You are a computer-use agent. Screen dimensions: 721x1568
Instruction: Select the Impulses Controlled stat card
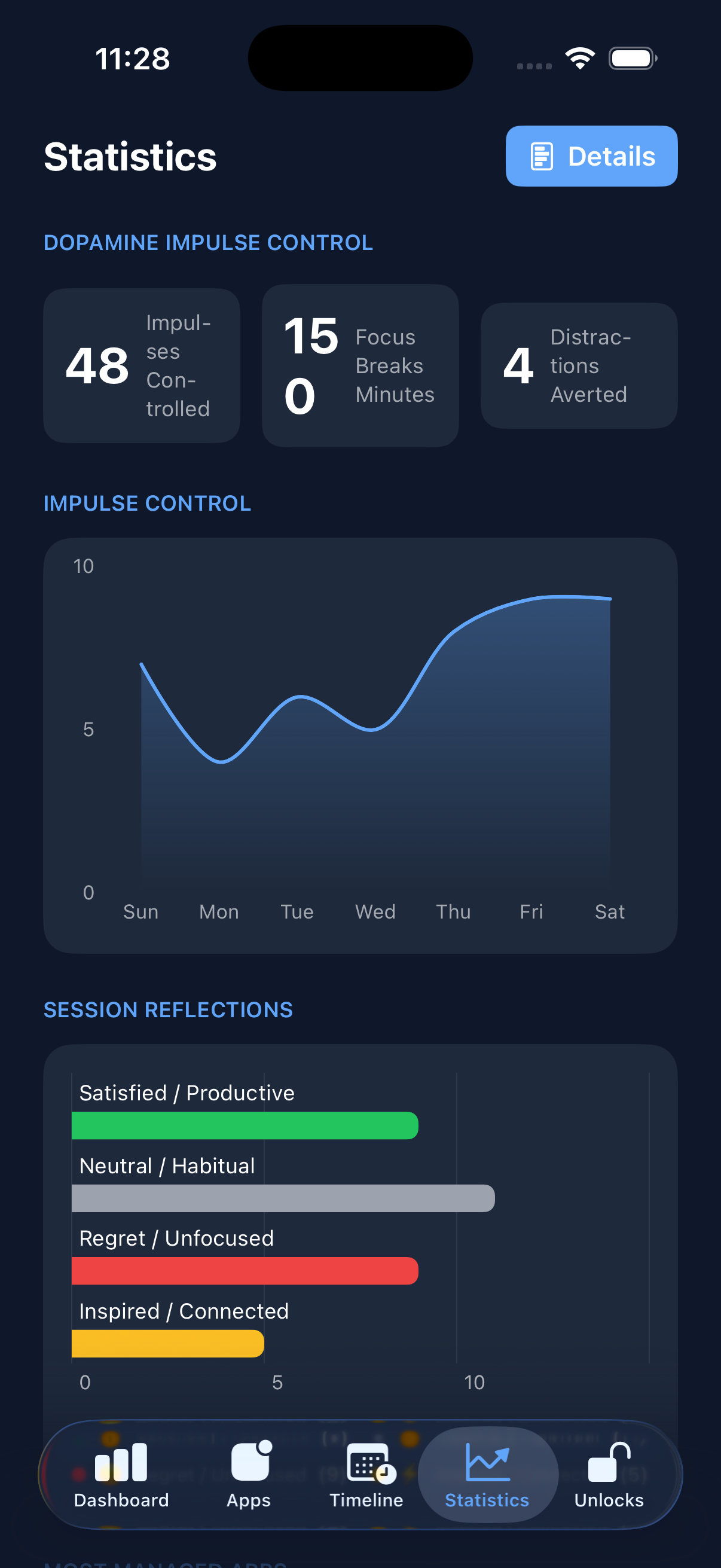coord(141,365)
